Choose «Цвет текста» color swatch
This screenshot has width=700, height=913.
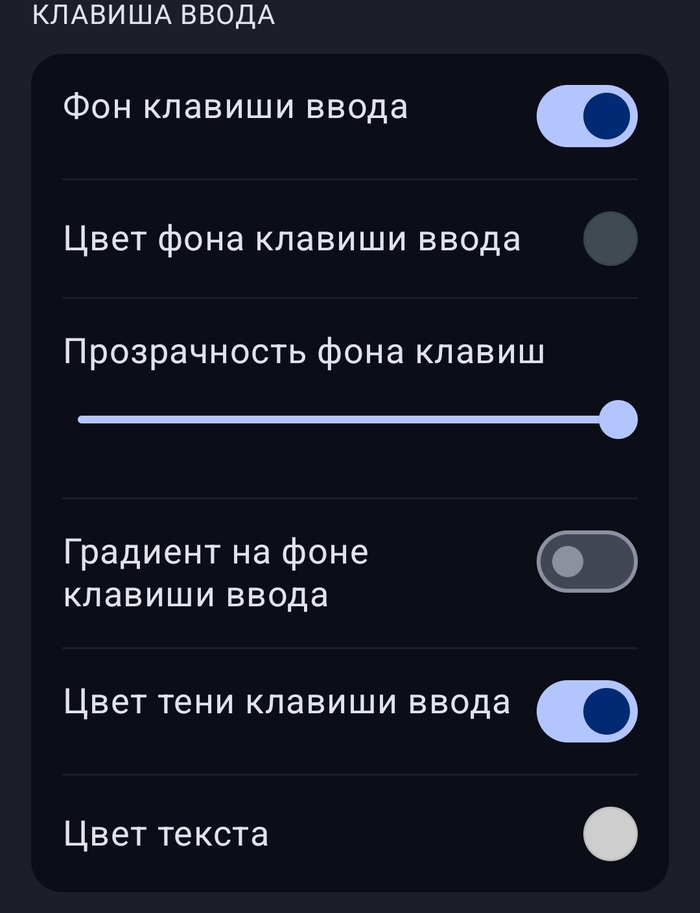pos(609,833)
